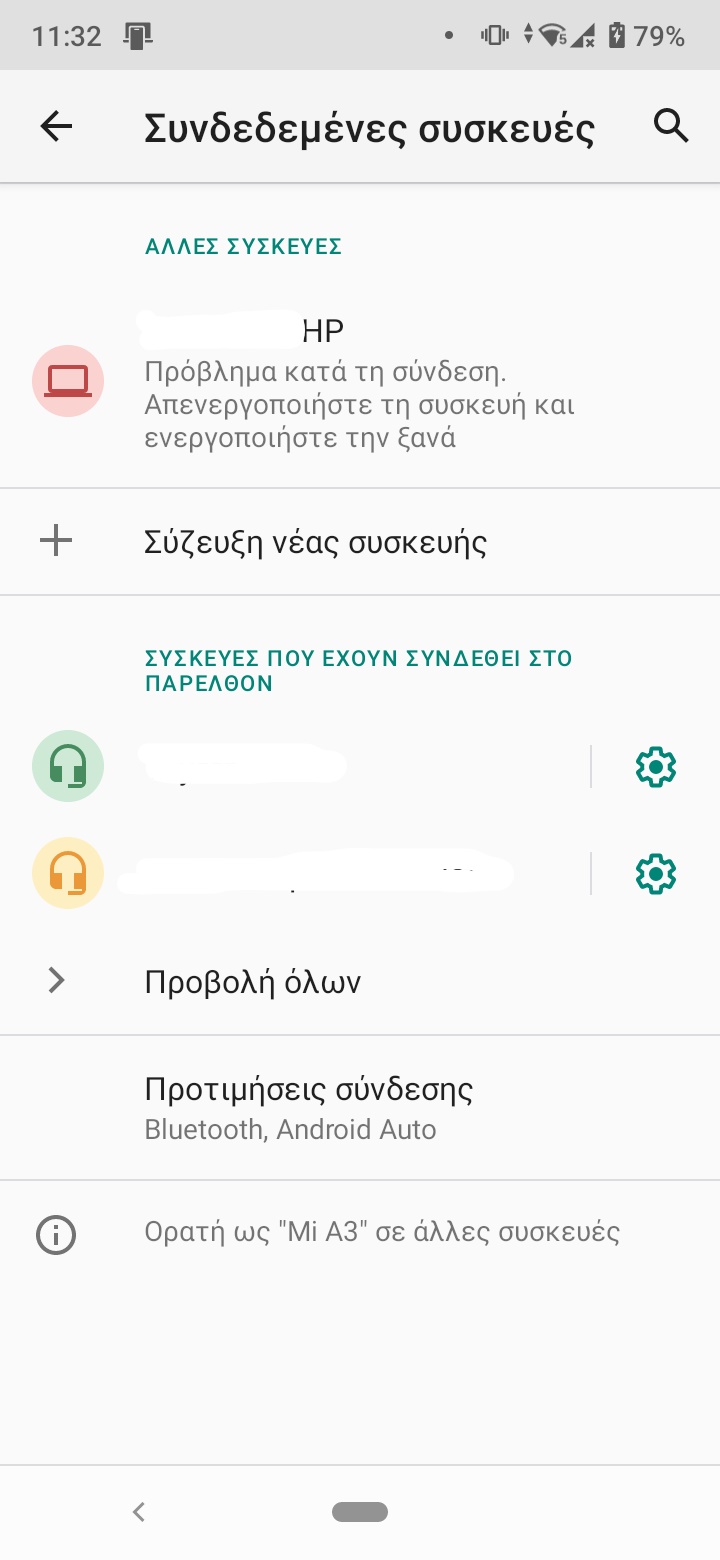Go back using the top-left arrow
This screenshot has height=1560, width=720.
coord(57,126)
